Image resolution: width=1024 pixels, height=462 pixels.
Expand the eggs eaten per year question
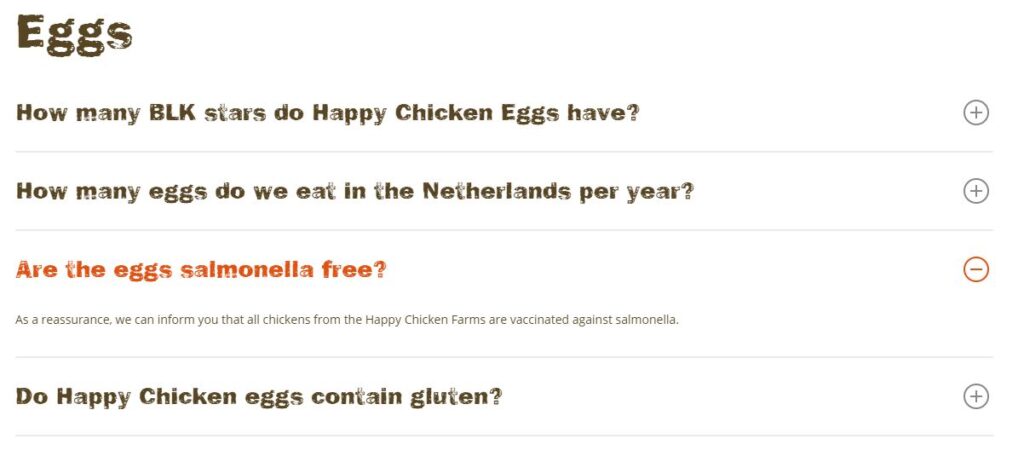click(976, 190)
